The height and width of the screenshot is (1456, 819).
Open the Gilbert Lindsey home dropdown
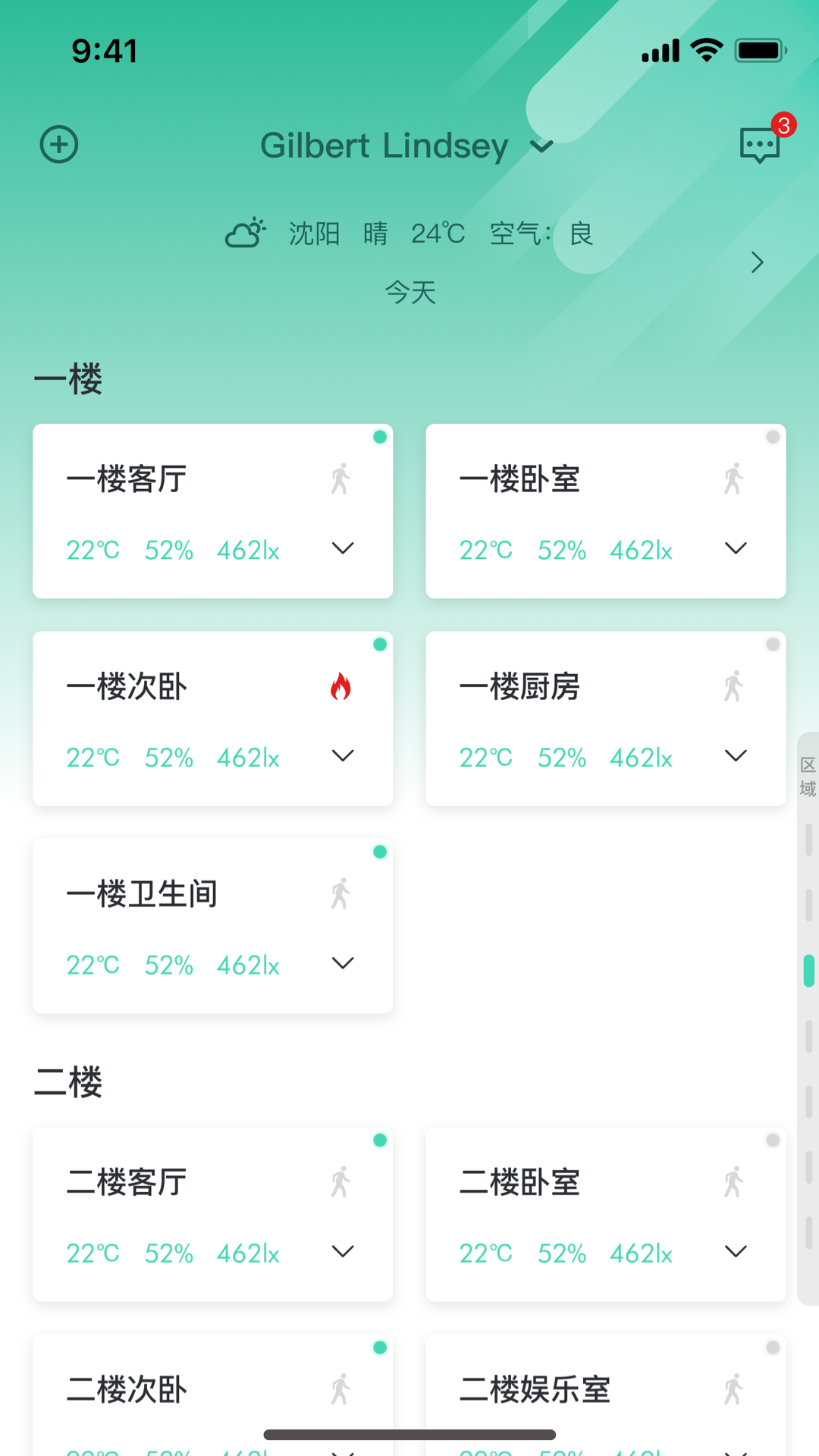[x=408, y=146]
